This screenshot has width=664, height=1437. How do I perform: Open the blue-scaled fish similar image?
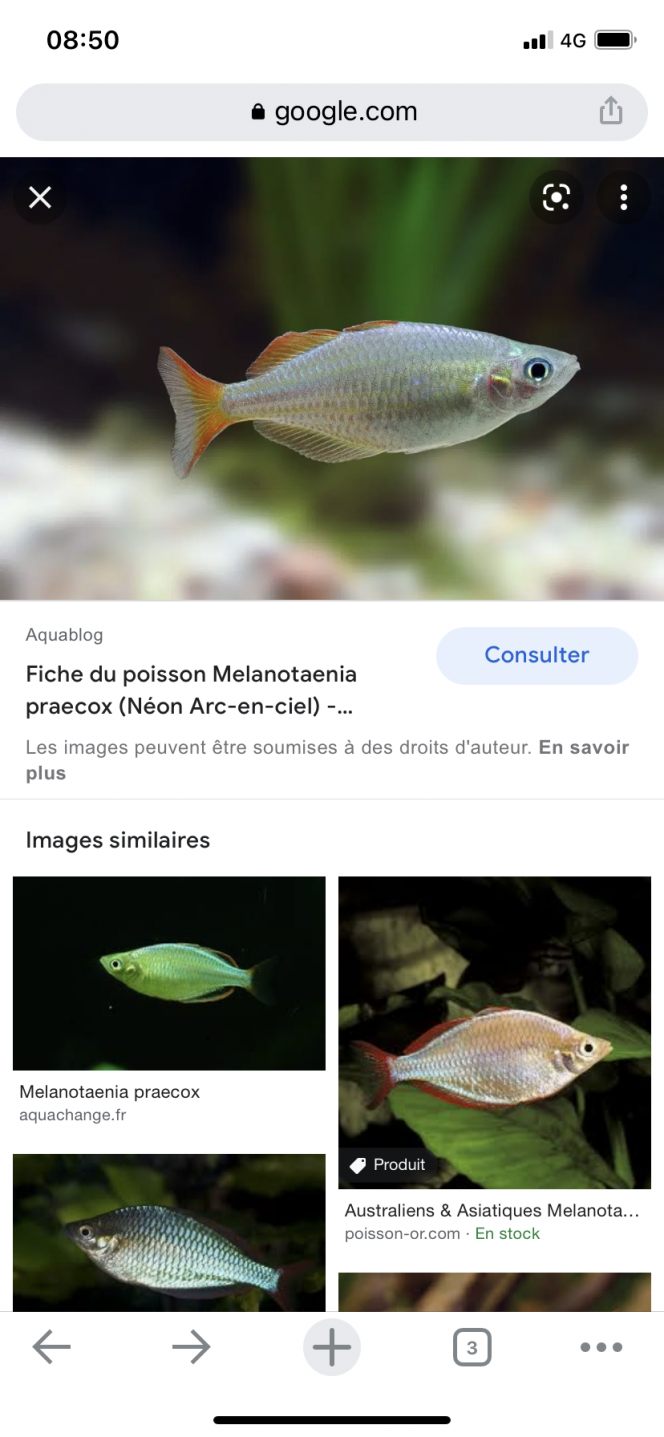click(169, 1232)
